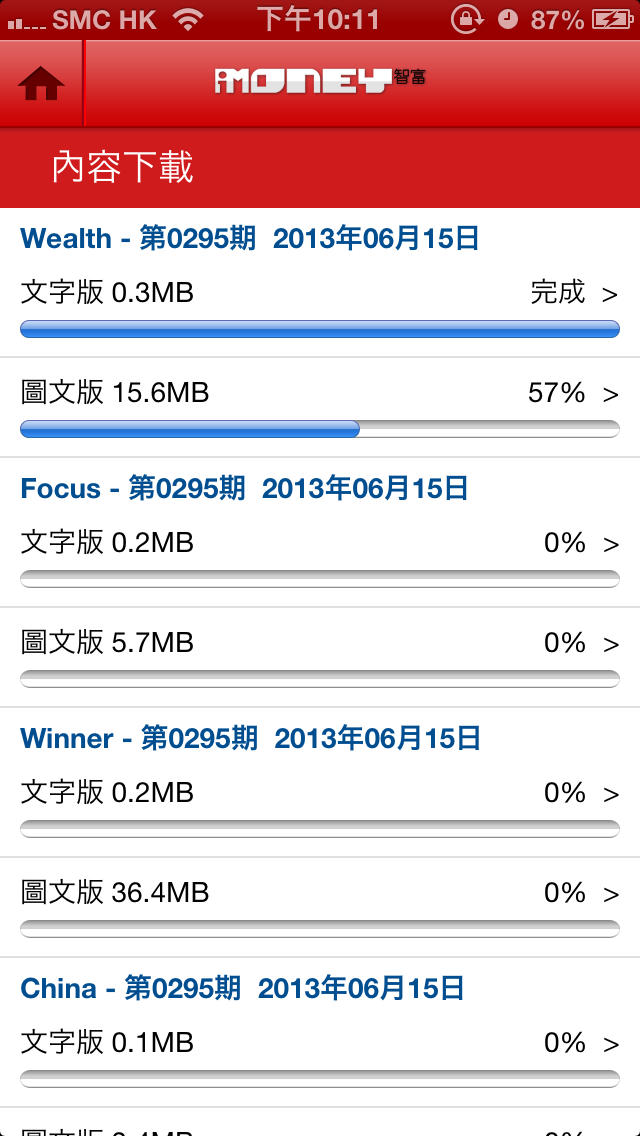Image resolution: width=640 pixels, height=1136 pixels.
Task: Go to the home screen icon
Action: [x=41, y=84]
